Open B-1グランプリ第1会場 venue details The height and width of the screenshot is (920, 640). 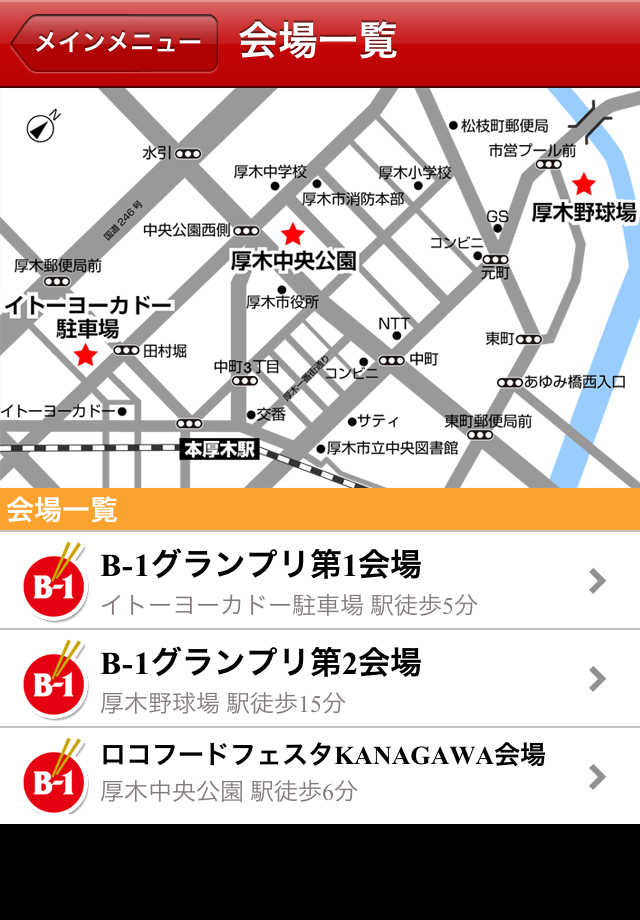point(320,581)
